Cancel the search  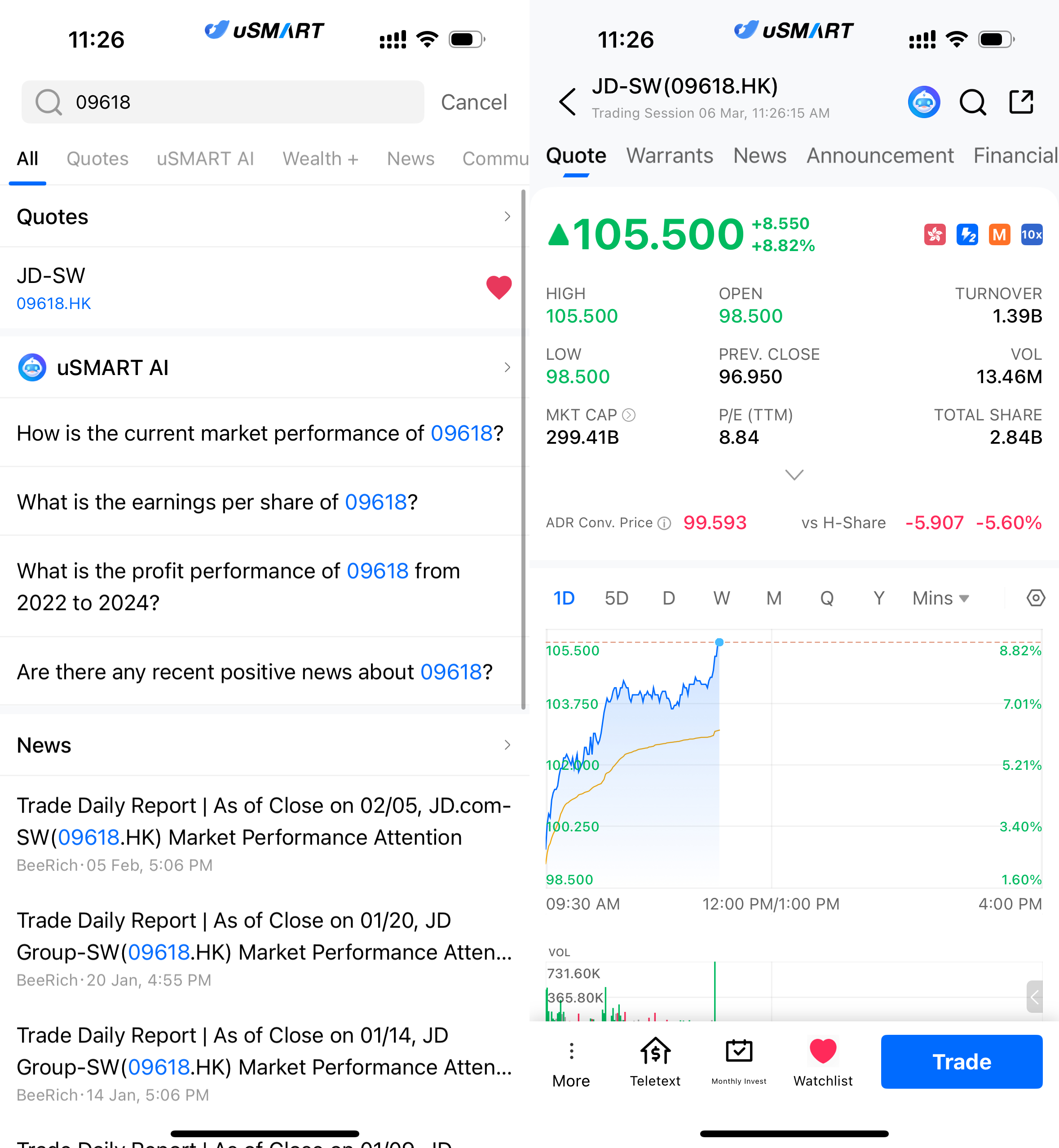[x=473, y=102]
